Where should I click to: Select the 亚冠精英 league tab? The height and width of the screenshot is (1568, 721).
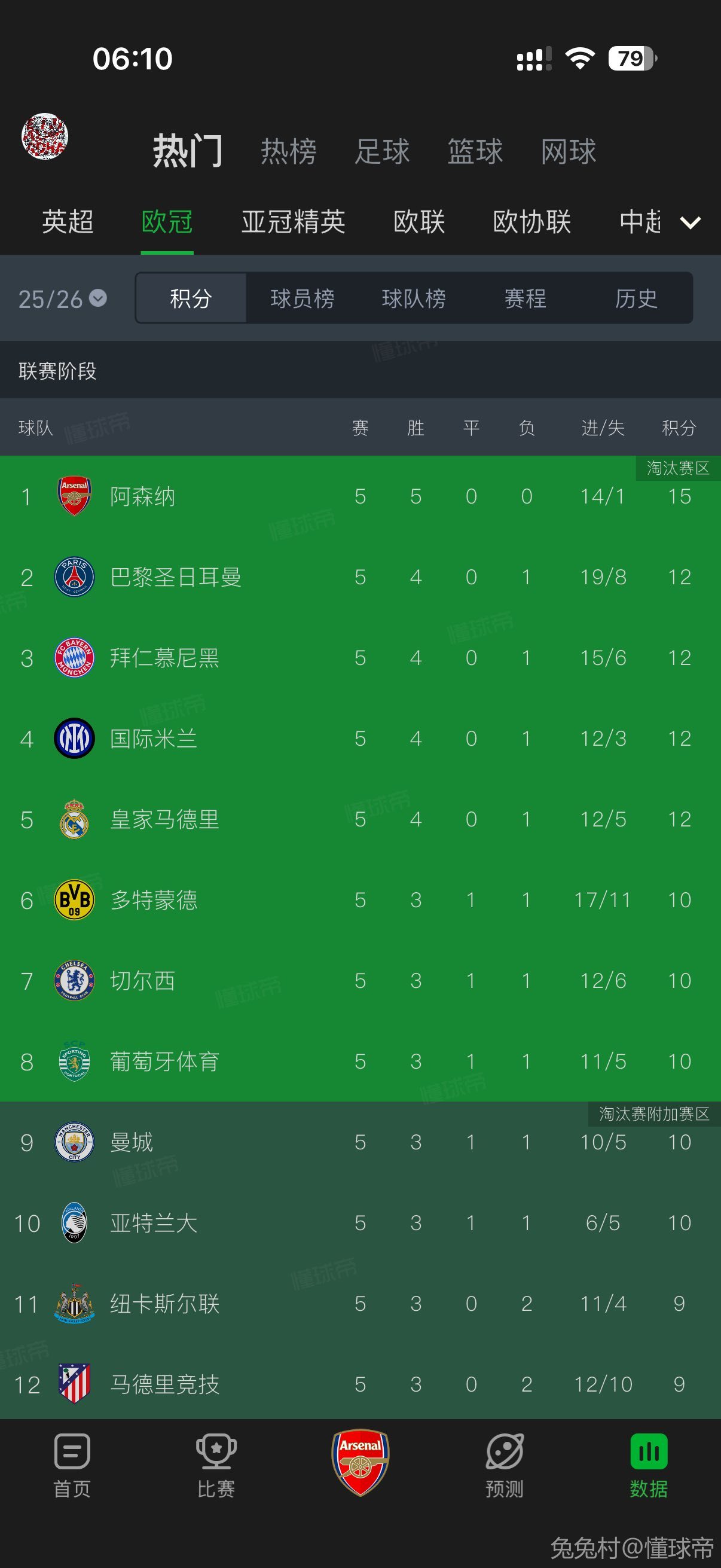pos(294,221)
